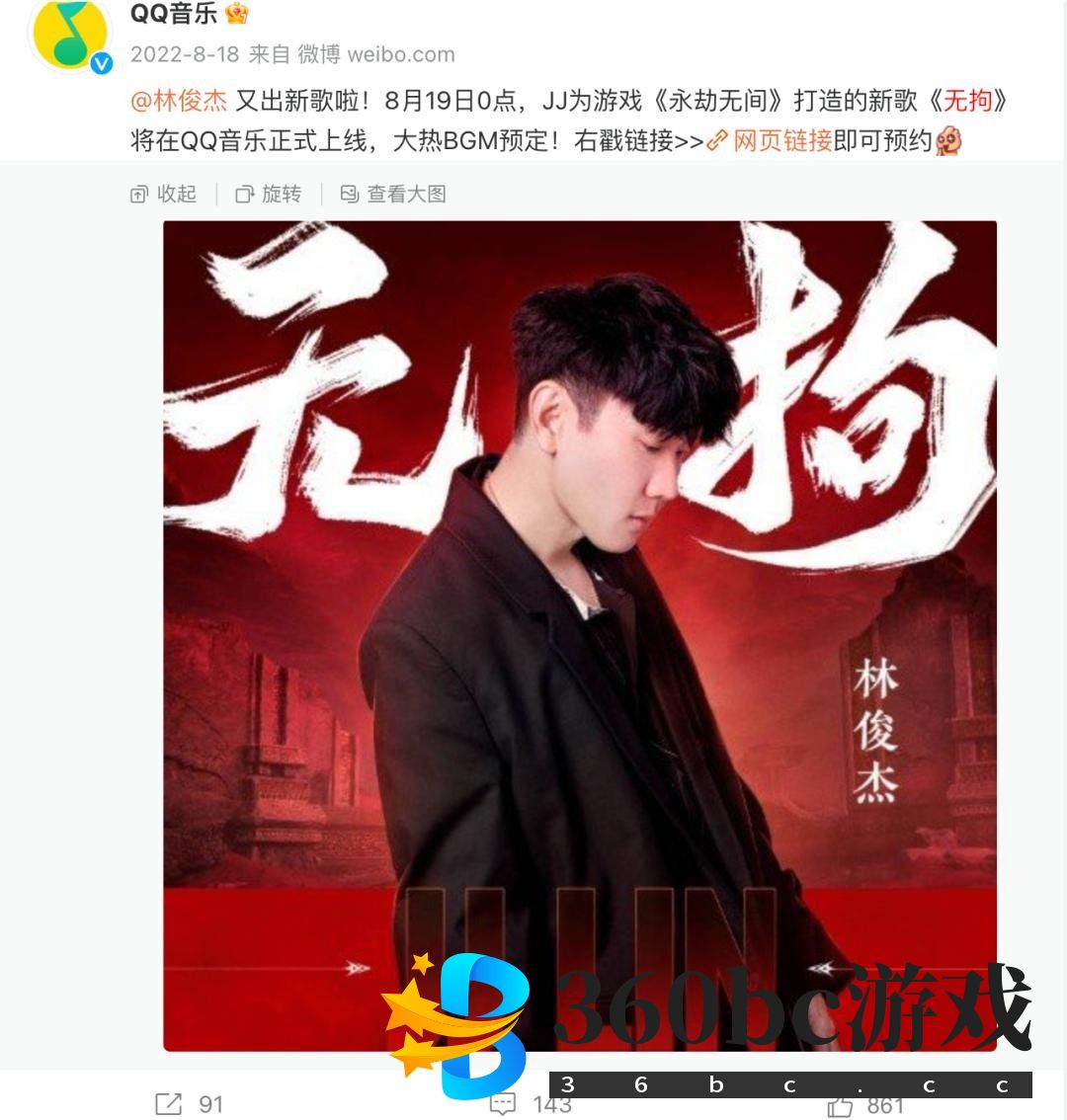
Task: Open the 无拘 song link
Action: pyautogui.click(x=965, y=100)
